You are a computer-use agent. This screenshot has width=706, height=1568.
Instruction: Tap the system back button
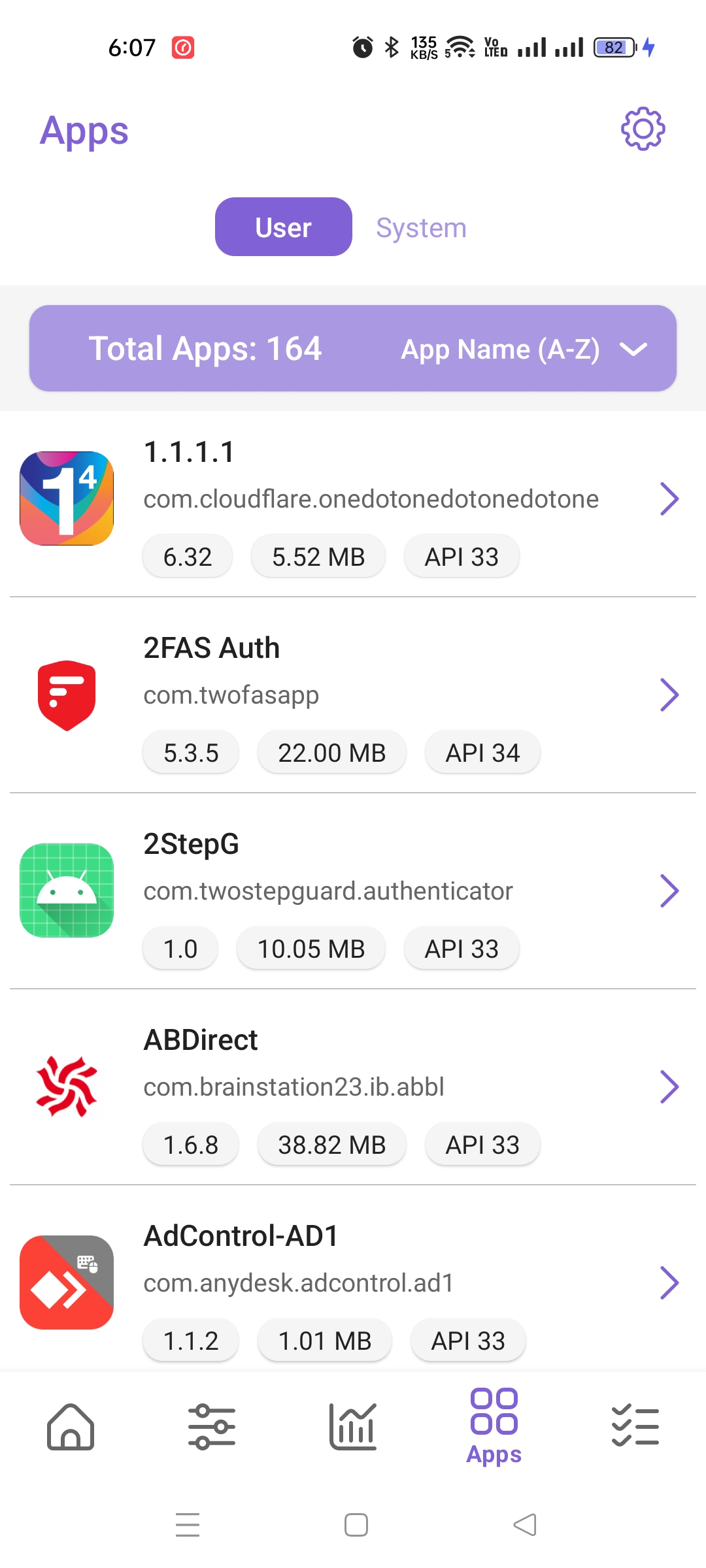click(525, 1525)
